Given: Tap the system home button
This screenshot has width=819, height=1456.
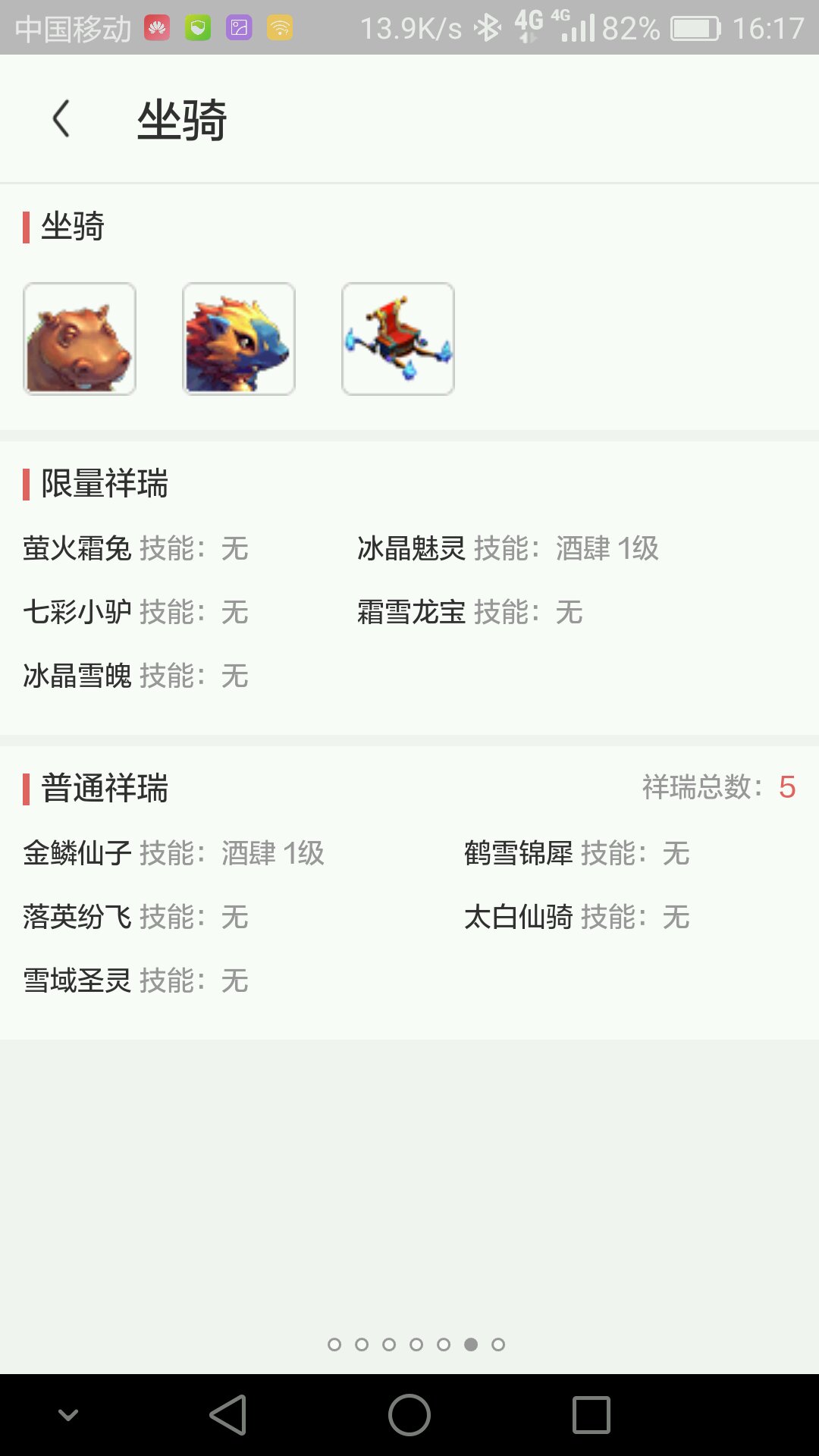Looking at the screenshot, I should coord(409,1415).
